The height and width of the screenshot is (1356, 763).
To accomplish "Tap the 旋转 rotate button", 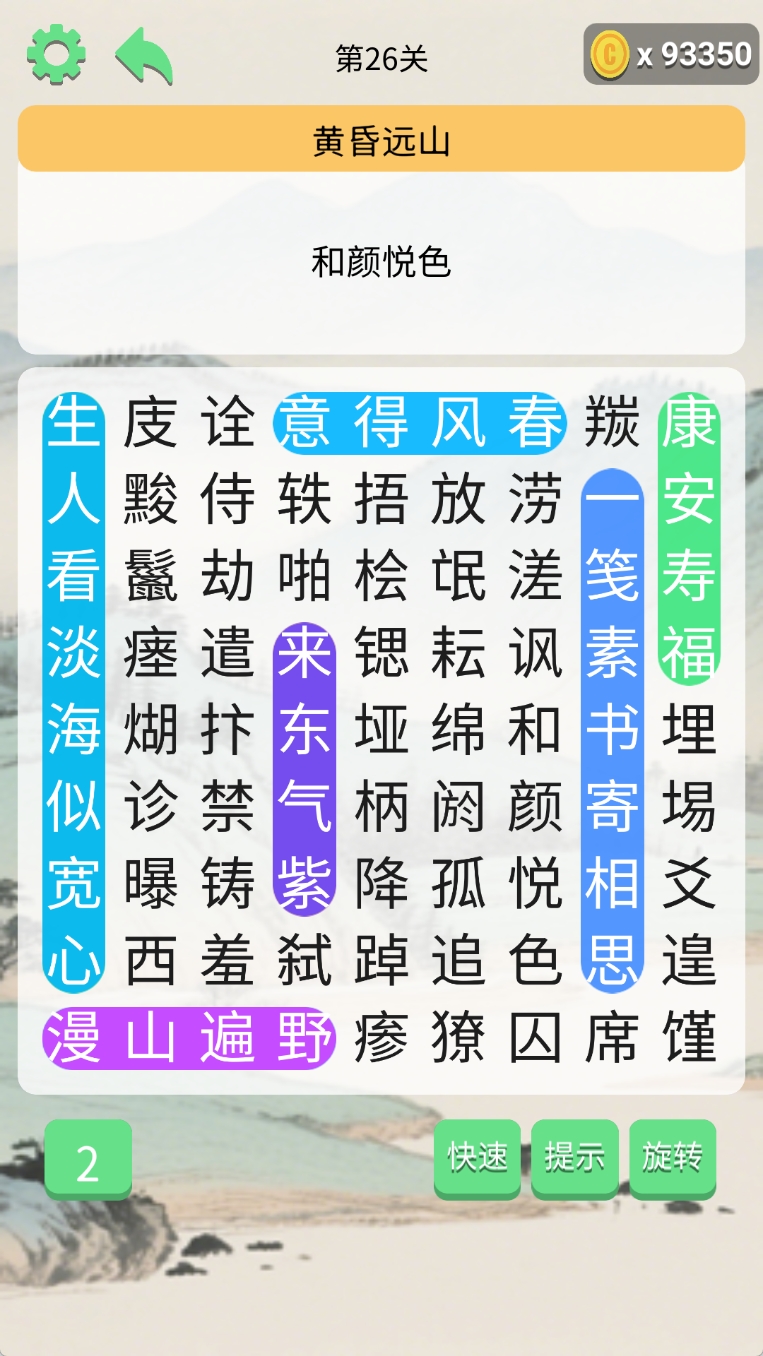I will click(672, 1158).
